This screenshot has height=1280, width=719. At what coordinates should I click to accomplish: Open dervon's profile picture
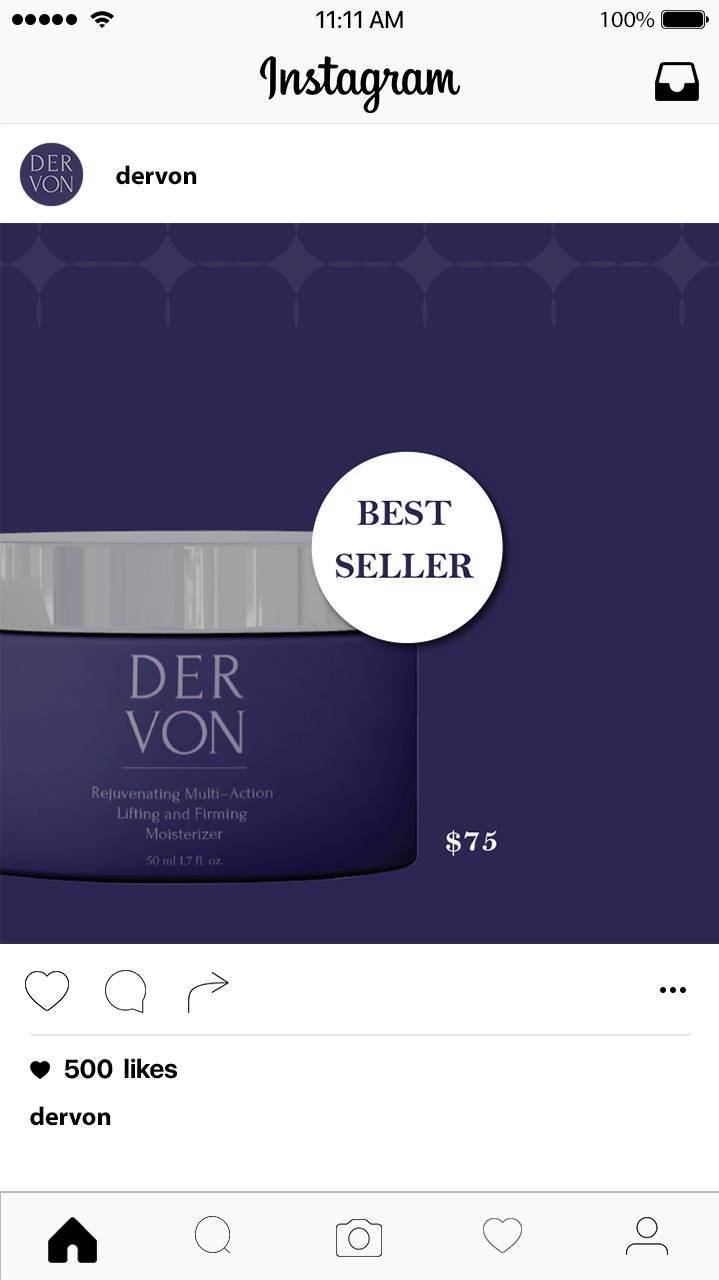tap(51, 175)
